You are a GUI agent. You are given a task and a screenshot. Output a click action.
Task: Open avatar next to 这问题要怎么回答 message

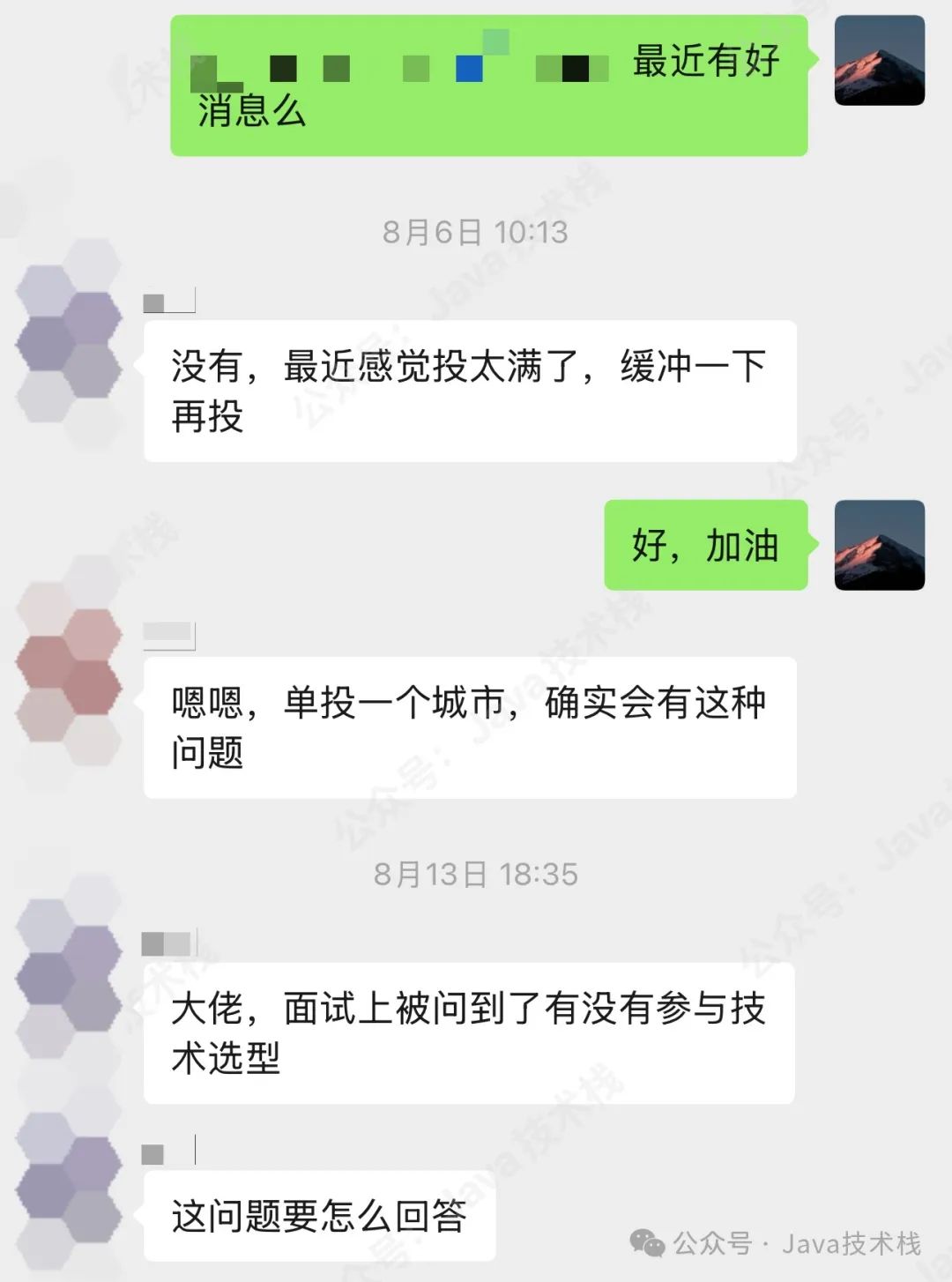coord(69,1190)
